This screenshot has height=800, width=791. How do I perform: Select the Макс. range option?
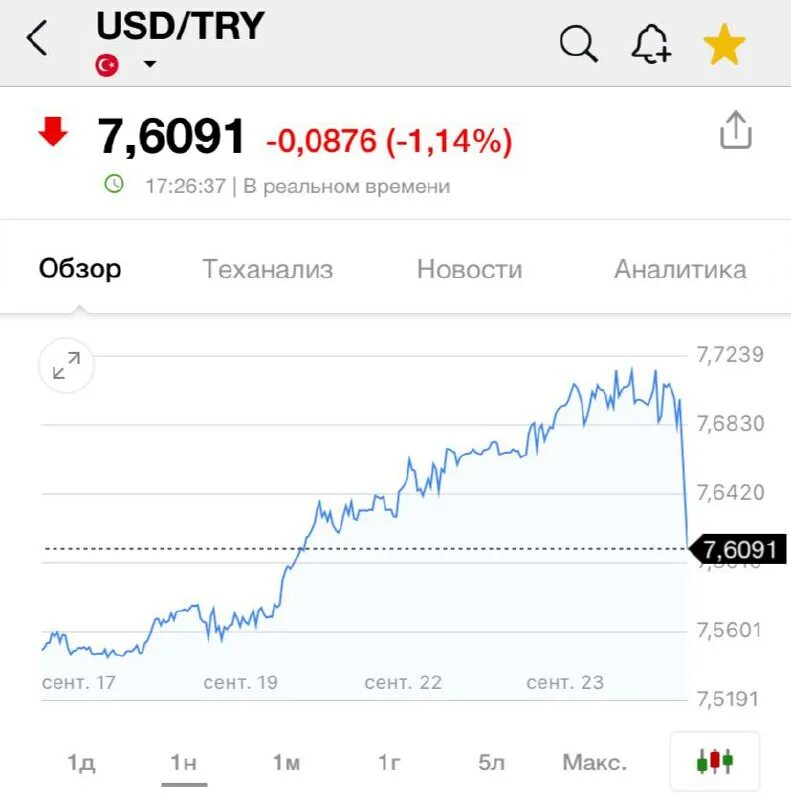point(592,761)
